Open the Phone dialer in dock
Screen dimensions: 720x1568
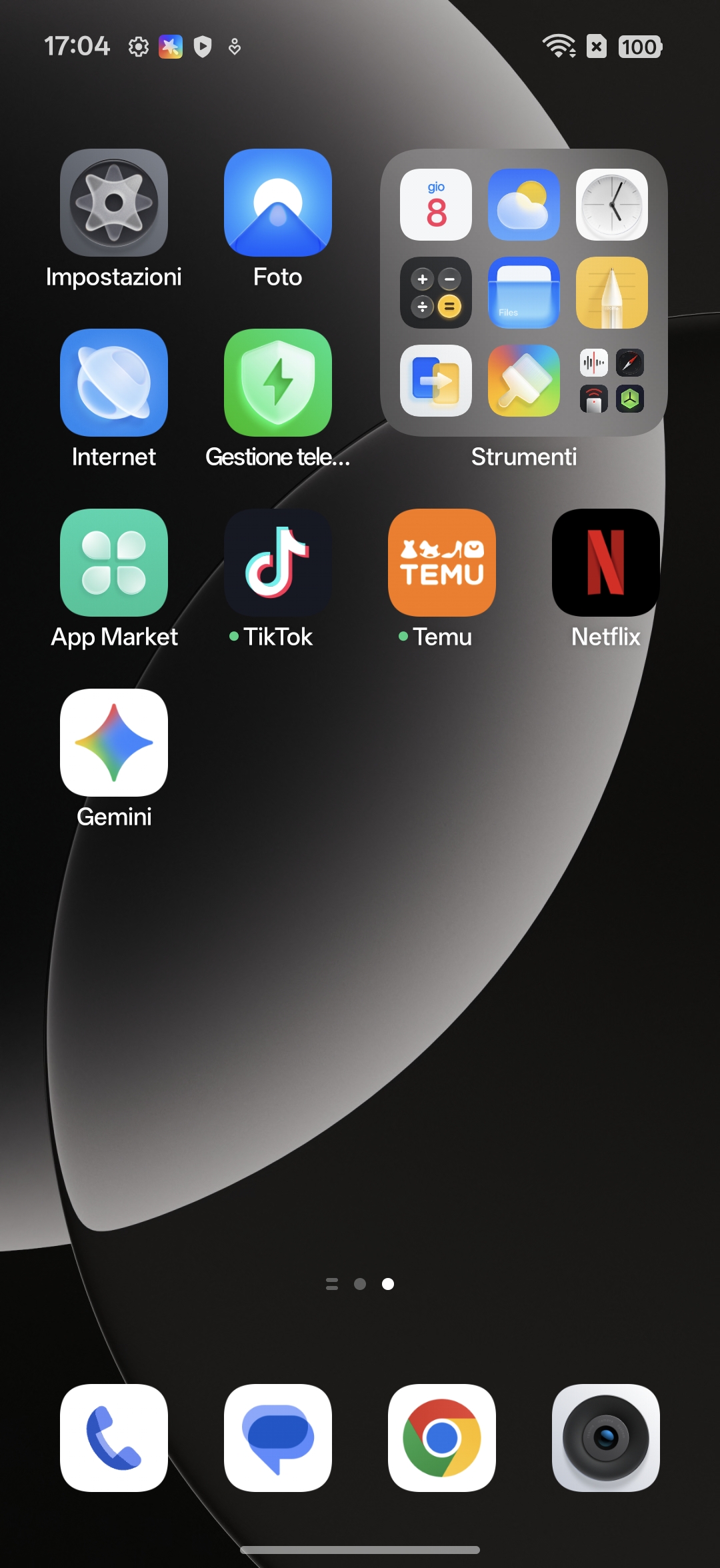click(x=114, y=1438)
